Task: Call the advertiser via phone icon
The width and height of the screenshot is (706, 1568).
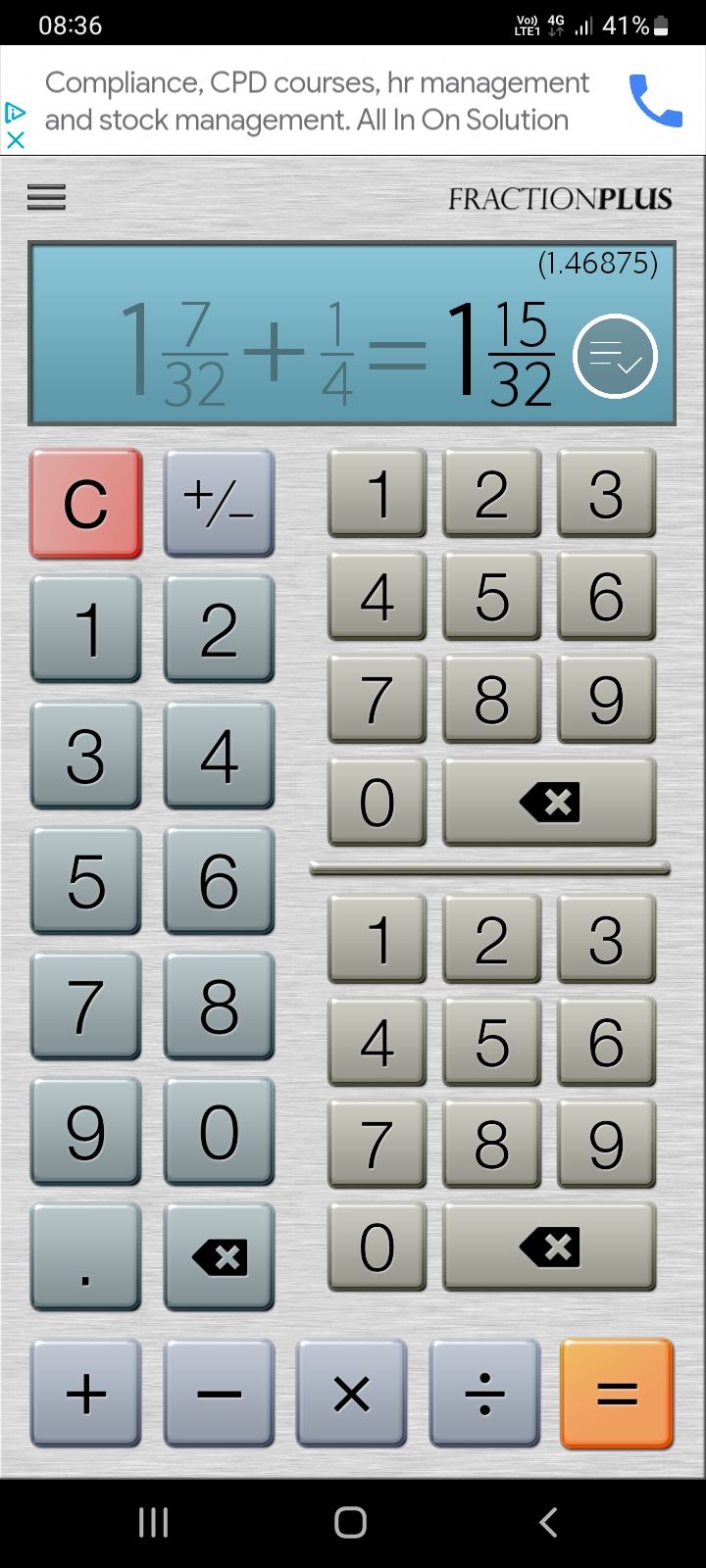Action: [x=655, y=100]
